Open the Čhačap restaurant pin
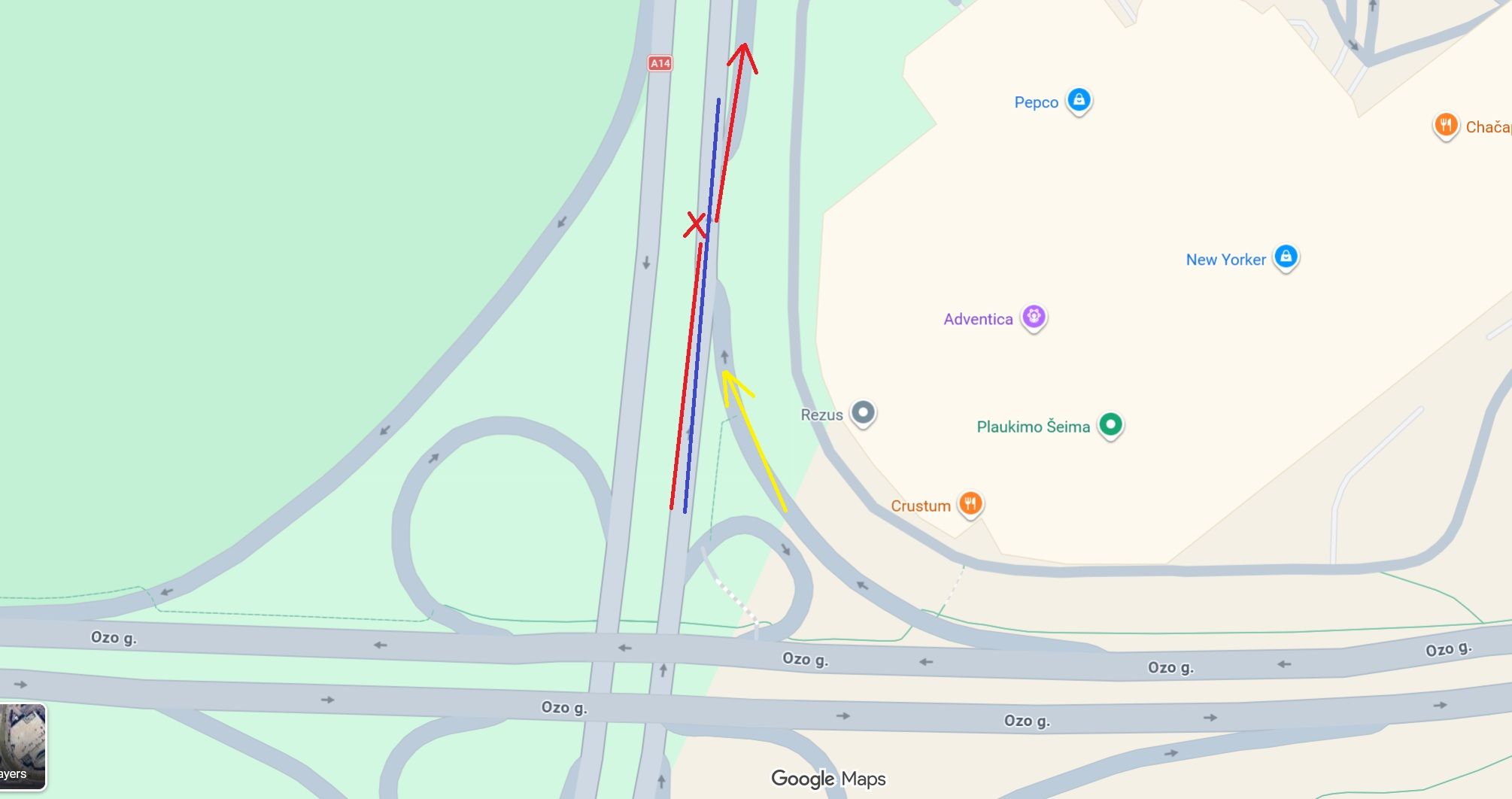The height and width of the screenshot is (799, 1512). pos(1445,125)
